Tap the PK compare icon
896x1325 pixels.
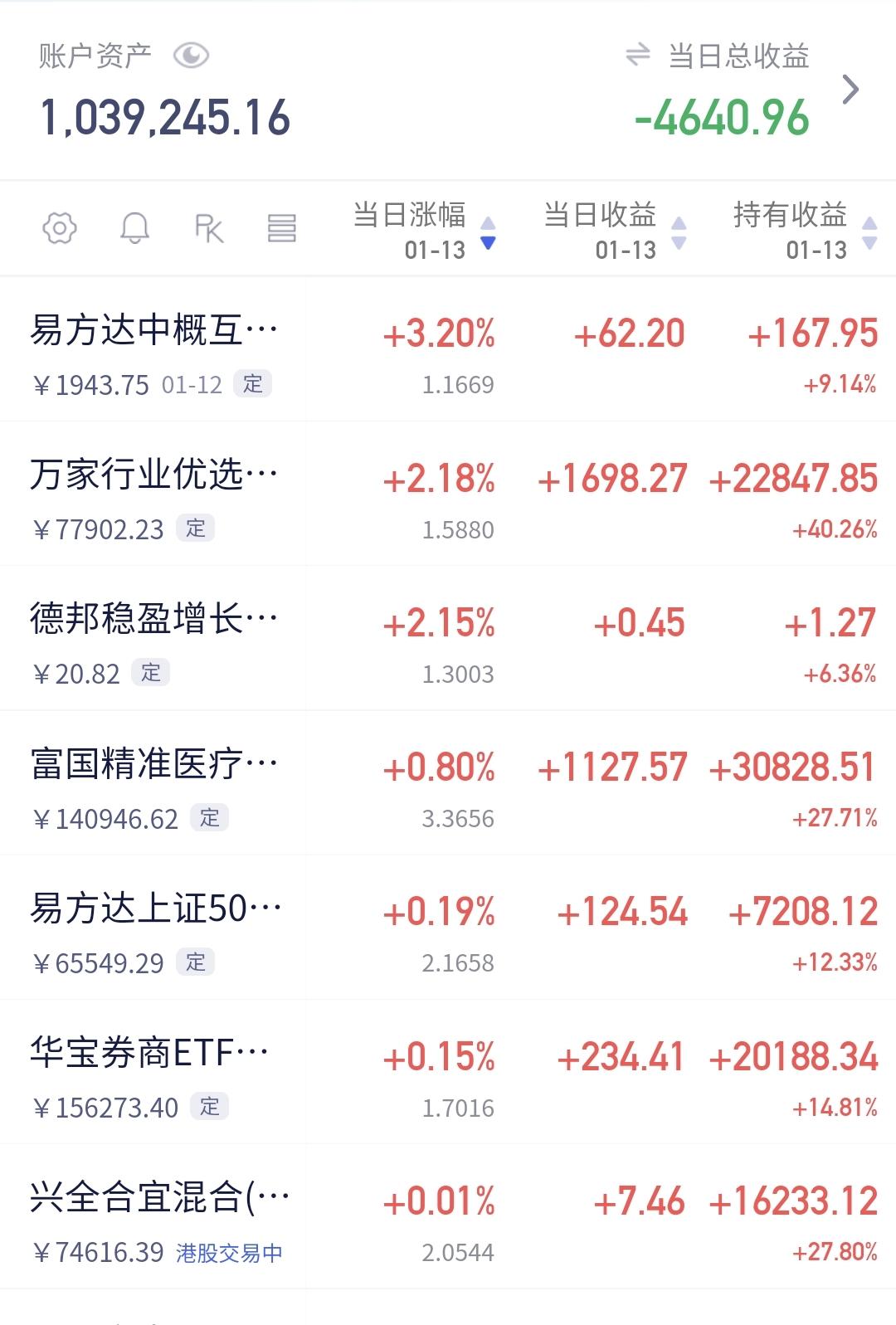click(208, 227)
